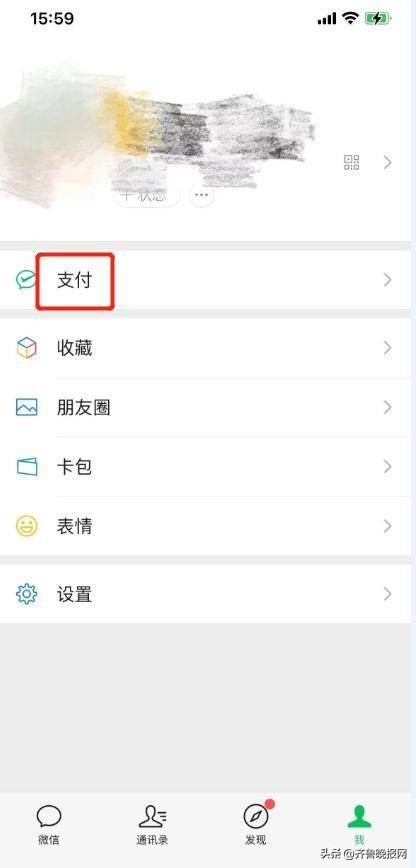Viewport: 416px width, 868px height.
Task: Show my QR code icon
Action: pos(352,163)
